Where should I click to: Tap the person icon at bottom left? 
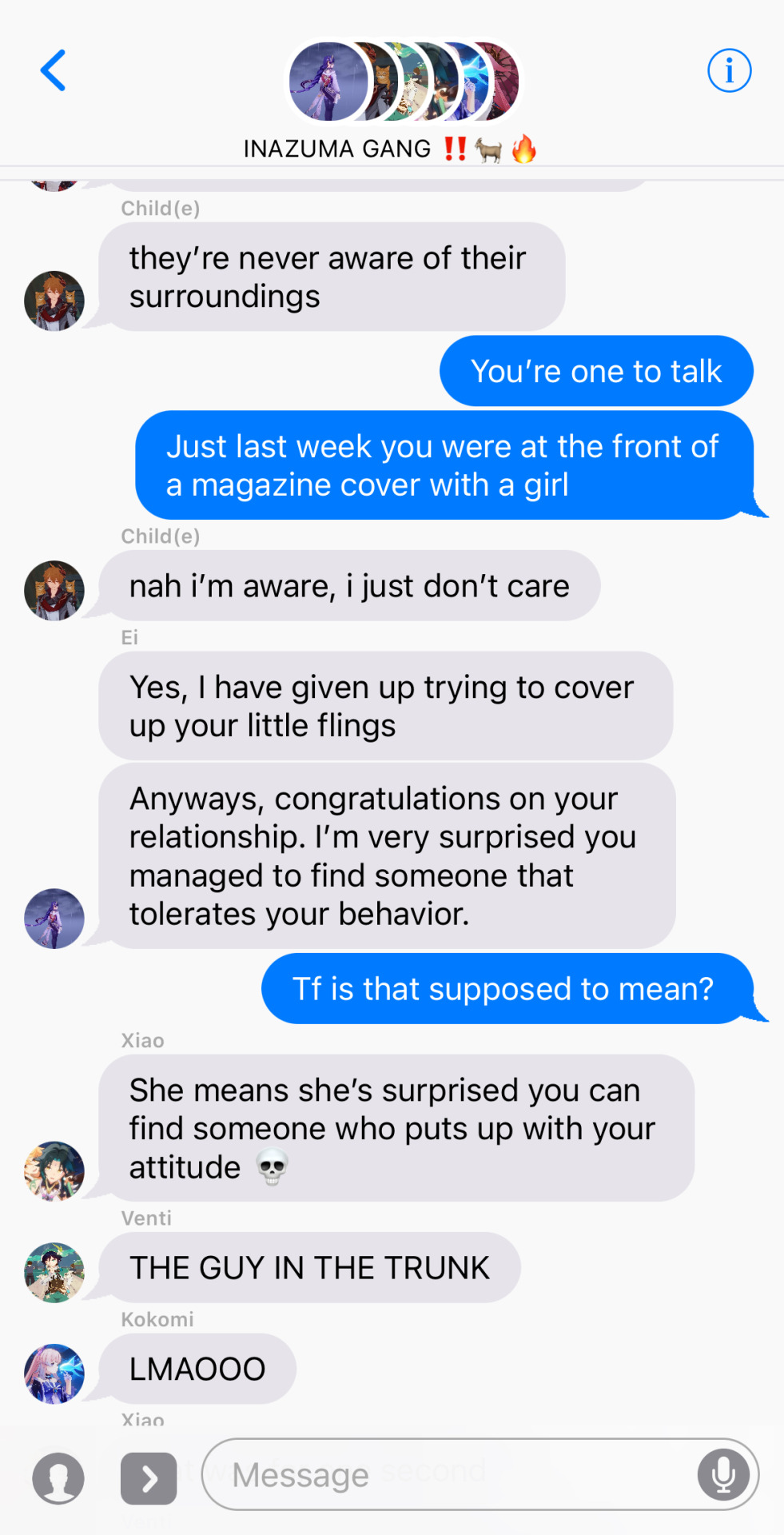point(58,1478)
